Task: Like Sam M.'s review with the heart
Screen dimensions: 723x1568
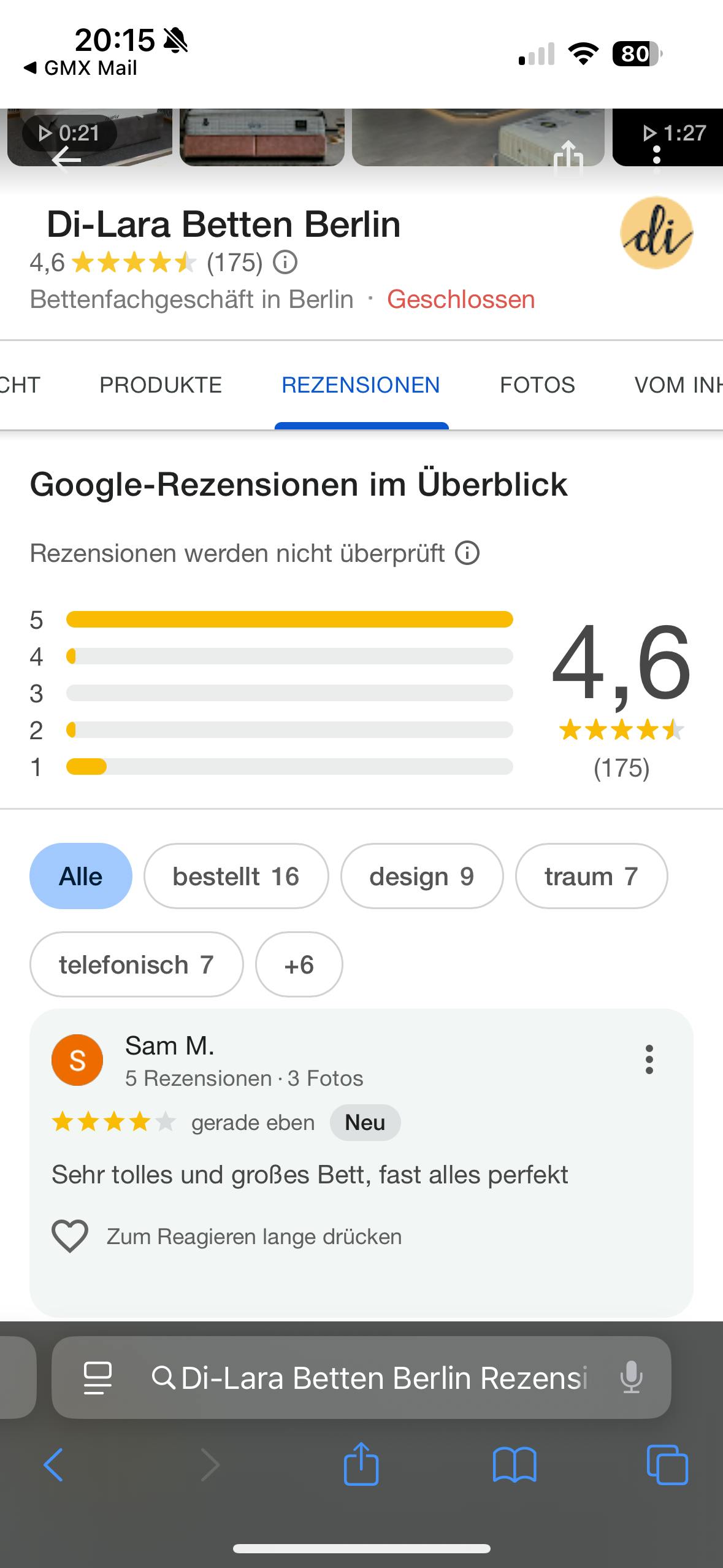Action: pos(70,1236)
